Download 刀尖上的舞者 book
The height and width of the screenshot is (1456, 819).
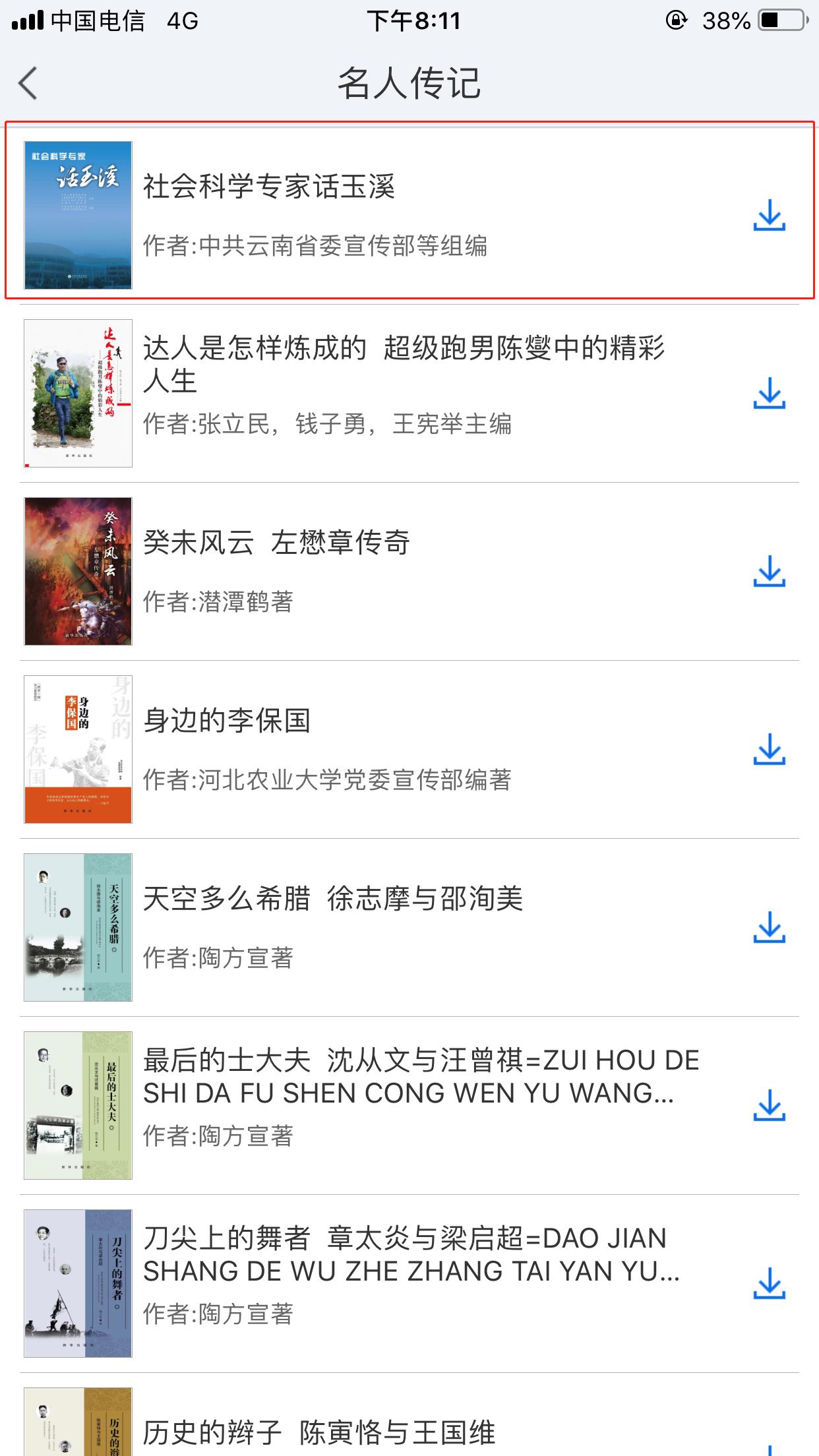point(769,1284)
